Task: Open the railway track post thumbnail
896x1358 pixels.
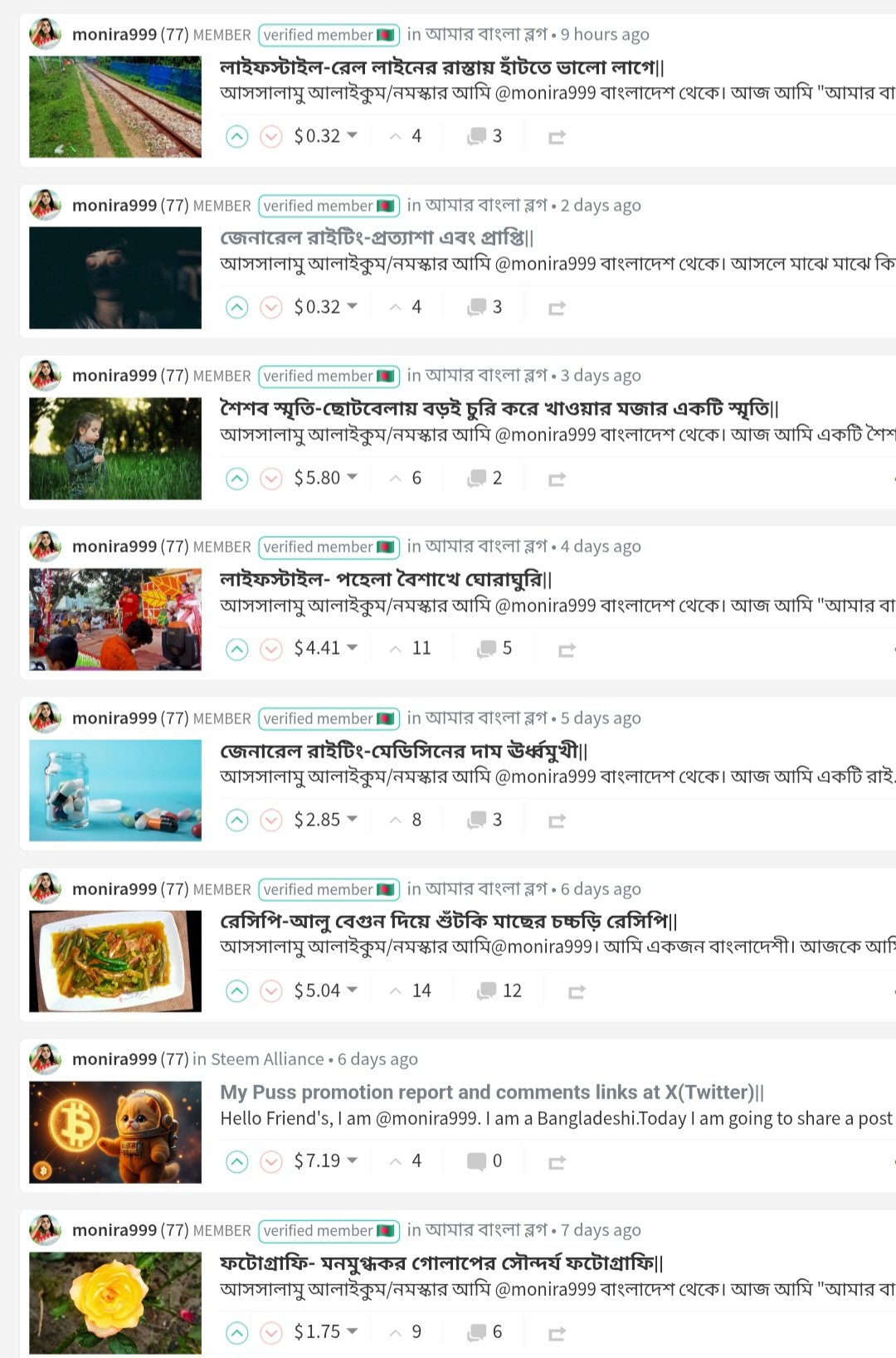Action: pos(115,107)
